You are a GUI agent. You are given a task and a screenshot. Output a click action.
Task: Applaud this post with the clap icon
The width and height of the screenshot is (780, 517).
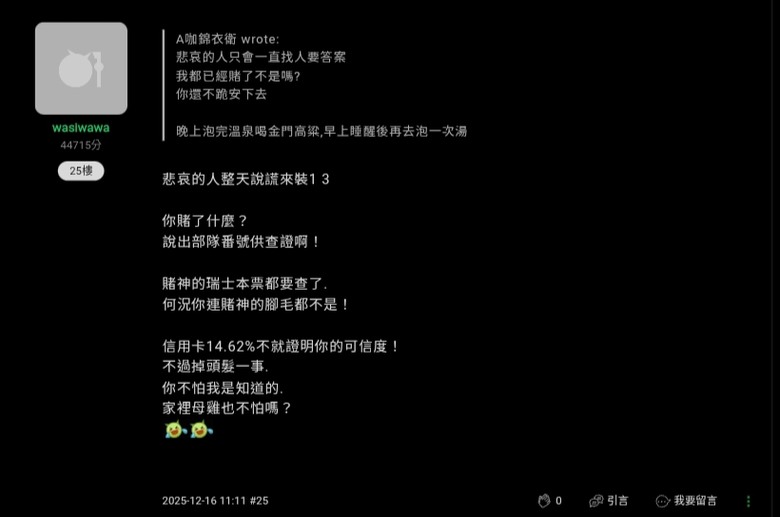(545, 500)
